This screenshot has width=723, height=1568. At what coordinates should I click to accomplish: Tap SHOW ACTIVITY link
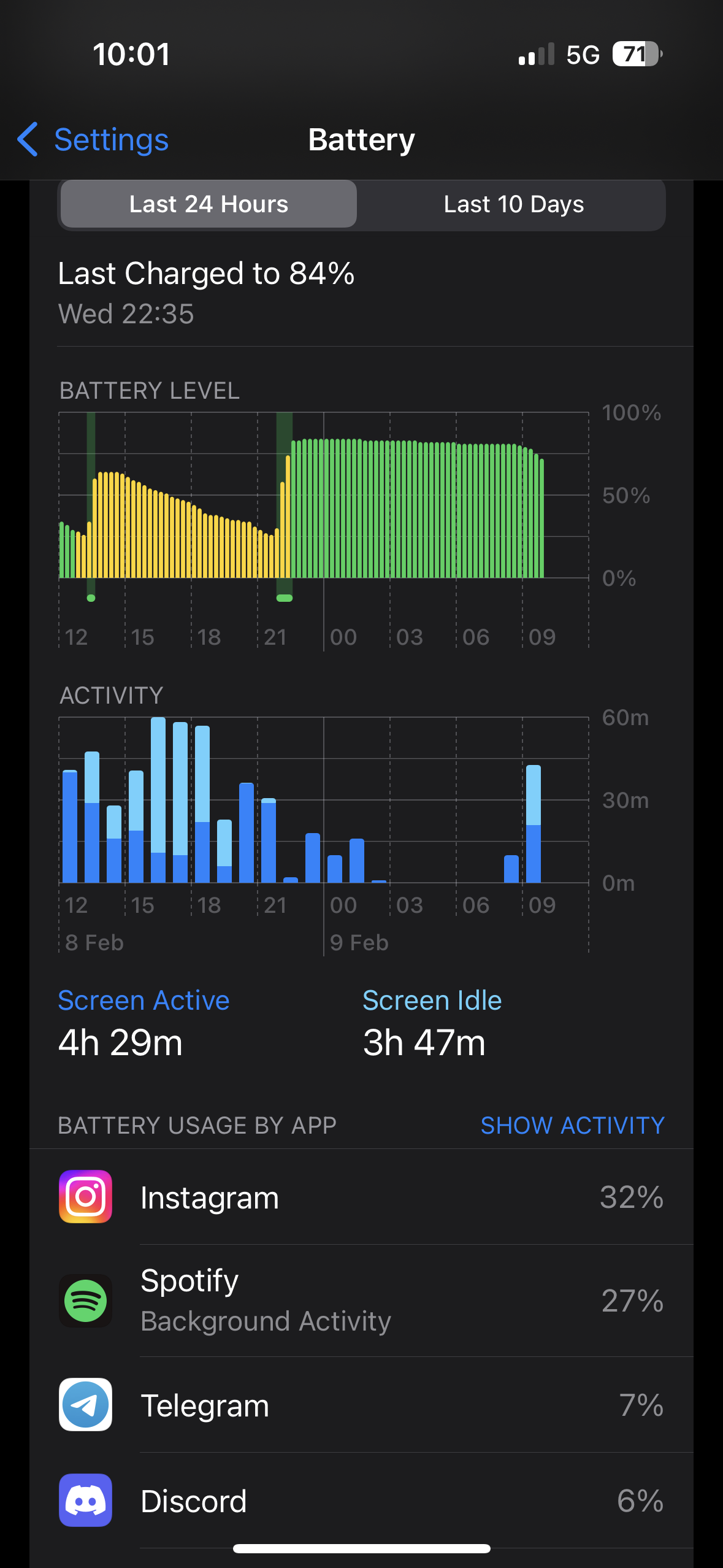[x=572, y=1126]
